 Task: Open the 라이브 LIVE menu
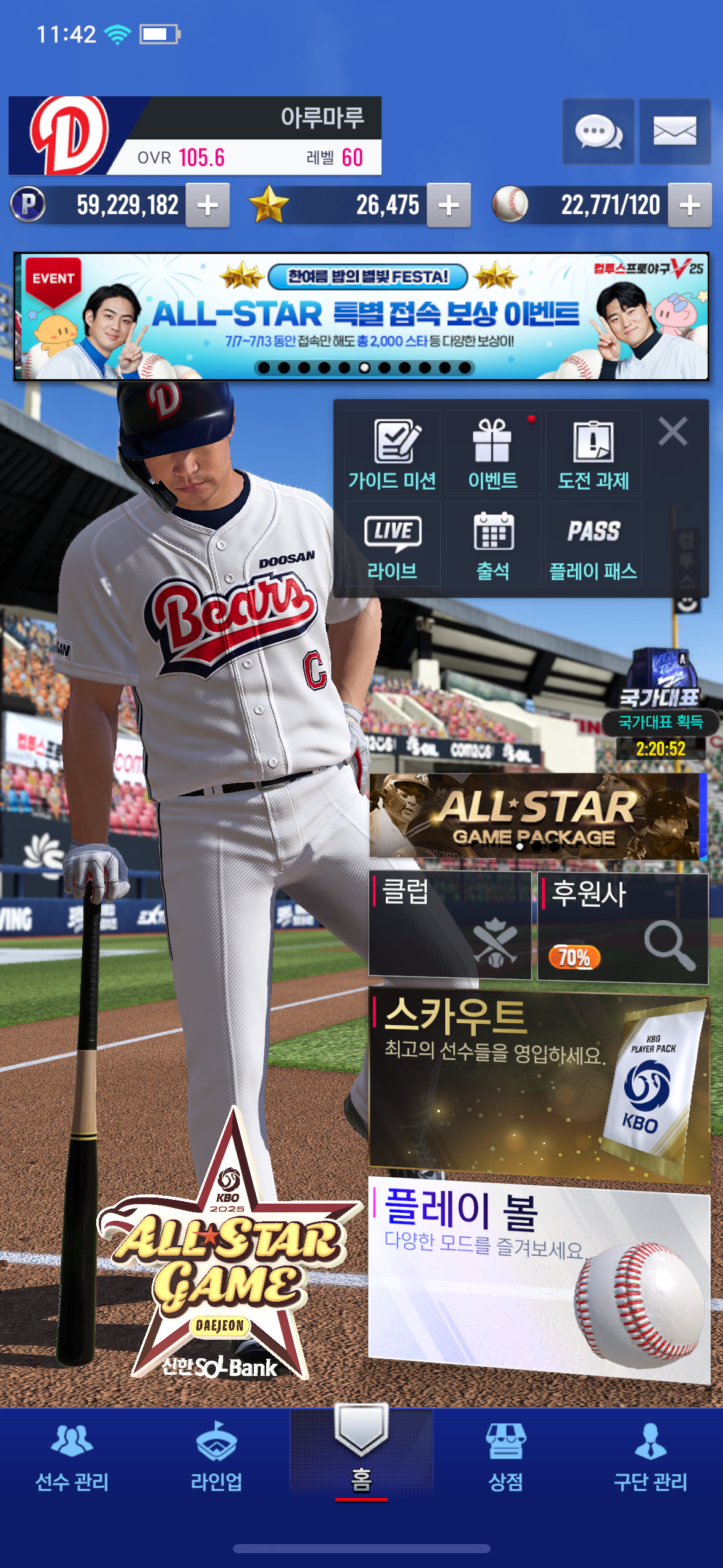pos(392,544)
